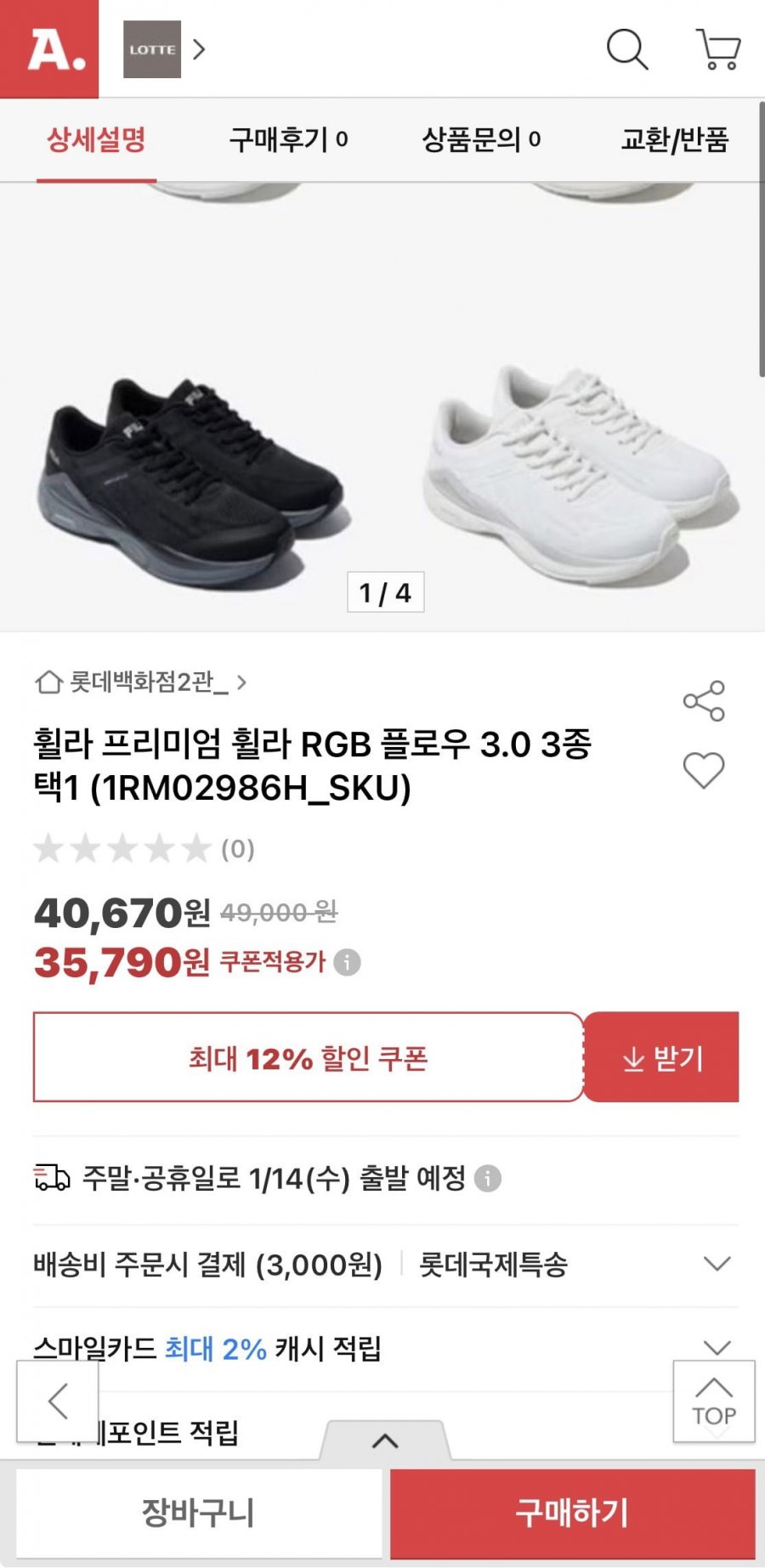
Task: Add product to wishlist with heart
Action: 704,770
